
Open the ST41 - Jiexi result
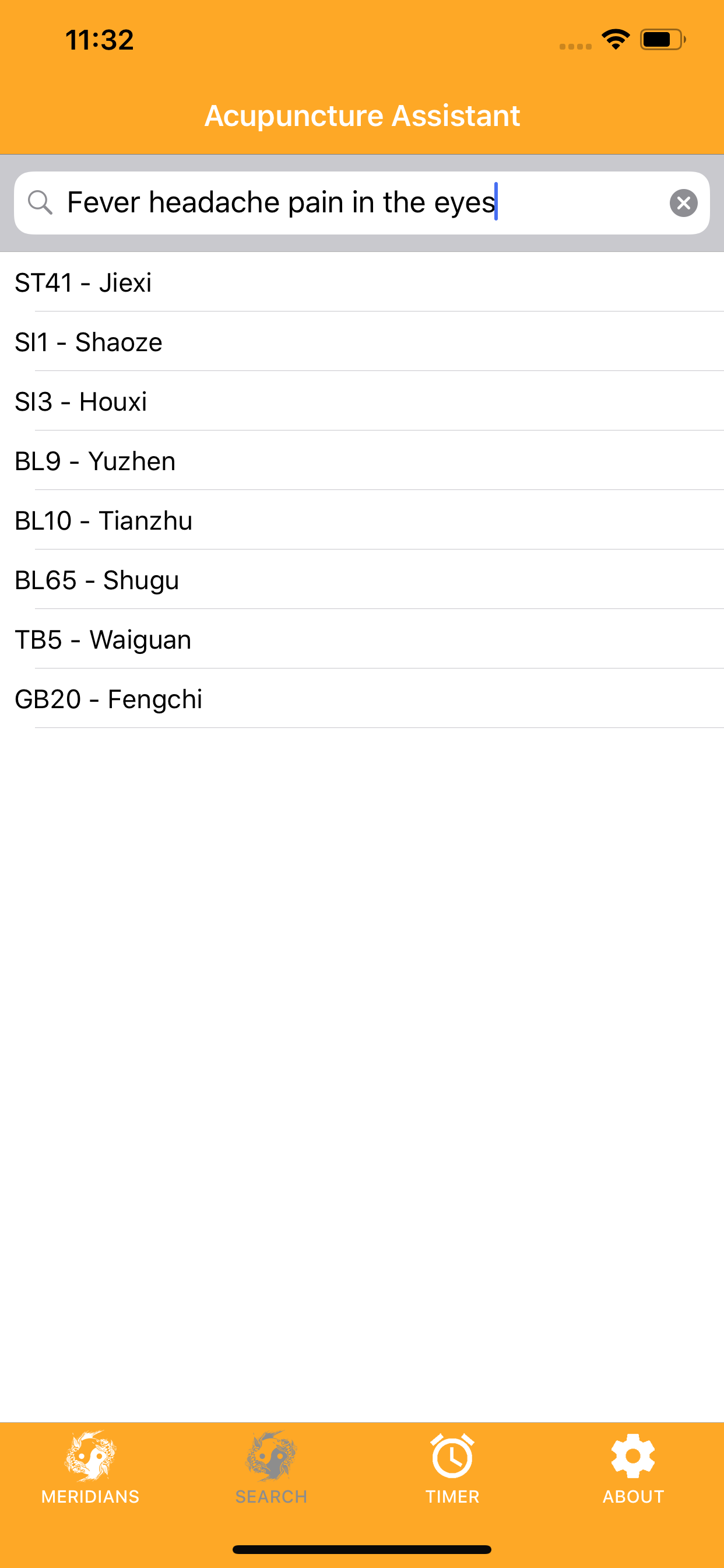pos(362,282)
